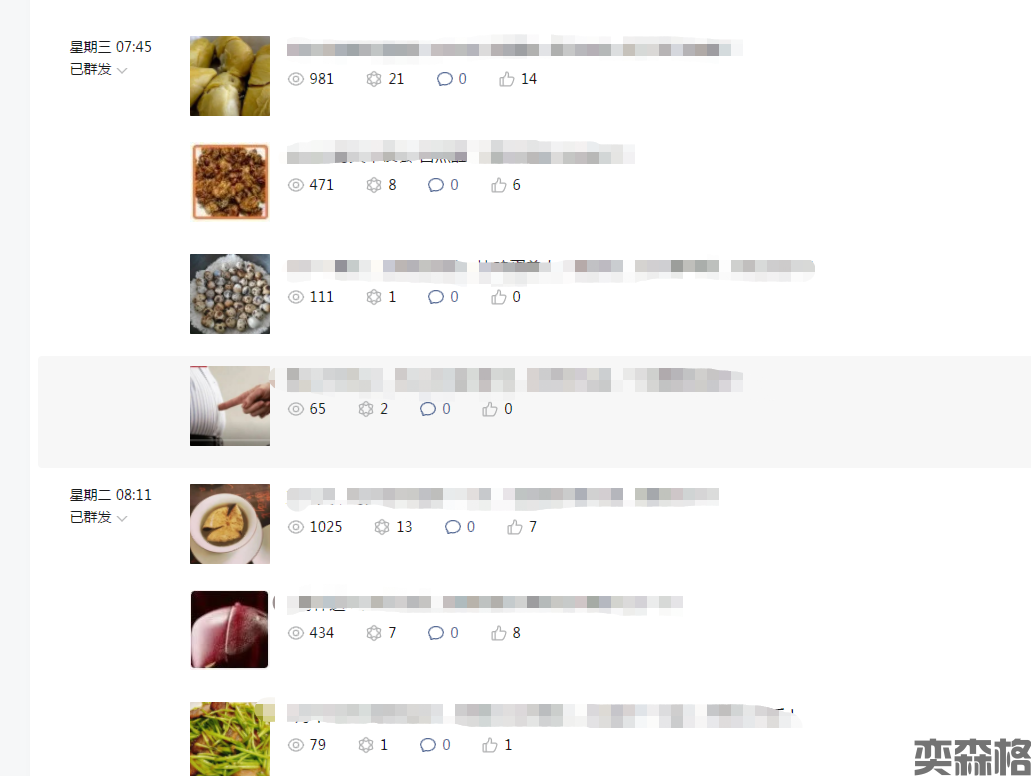Screen dimensions: 1031x776
Task: Open the article with 471 views
Action: [460, 155]
